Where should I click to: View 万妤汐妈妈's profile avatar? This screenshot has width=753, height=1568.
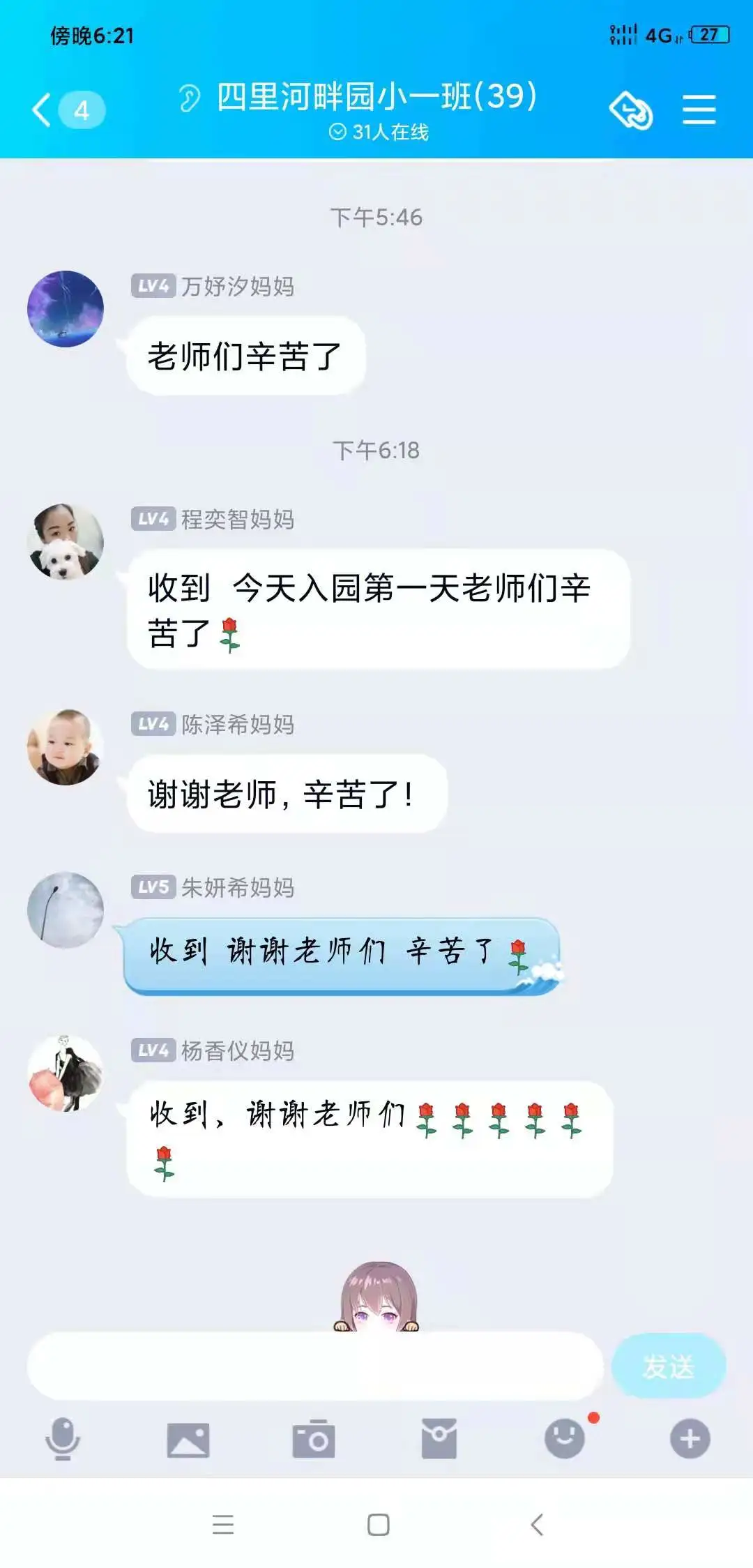[x=66, y=308]
